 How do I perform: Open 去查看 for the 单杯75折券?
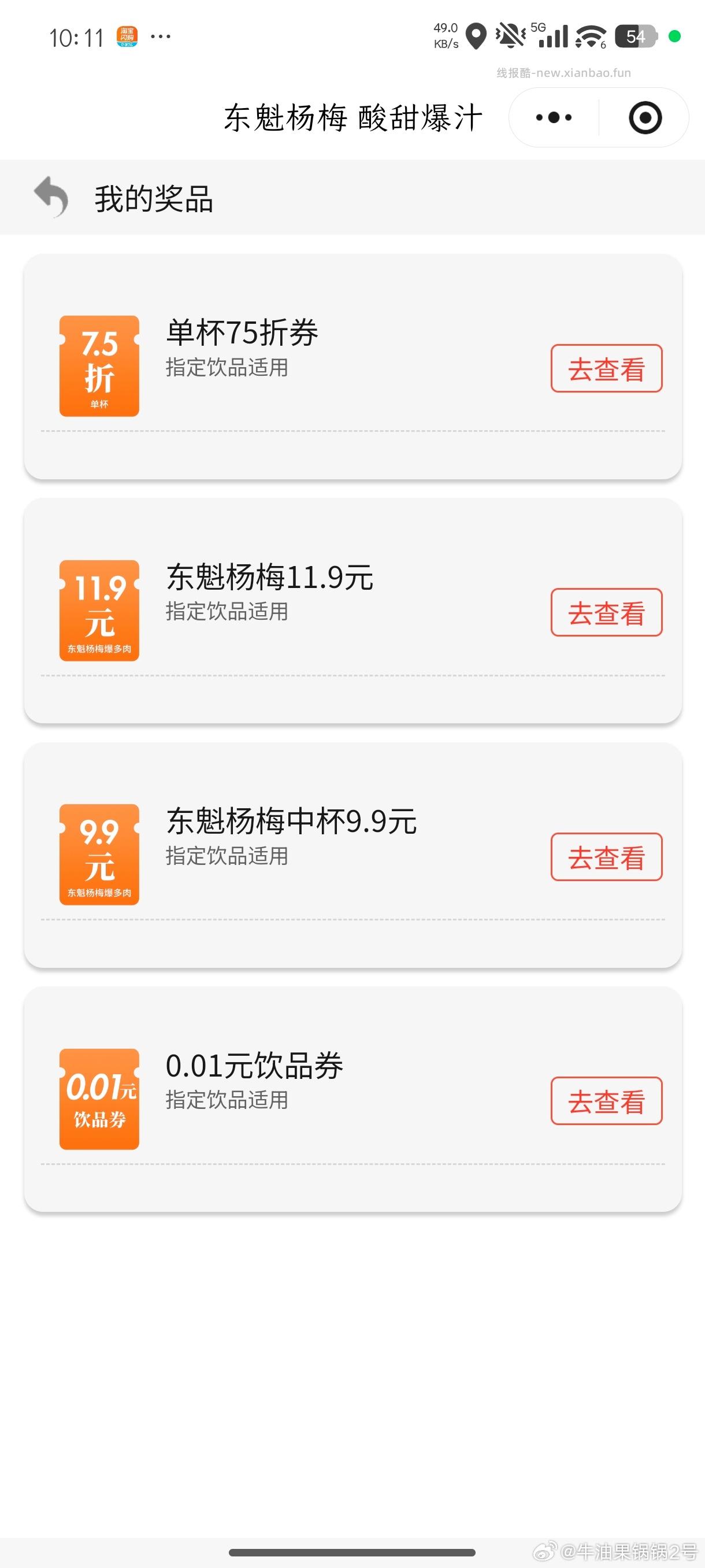point(607,369)
